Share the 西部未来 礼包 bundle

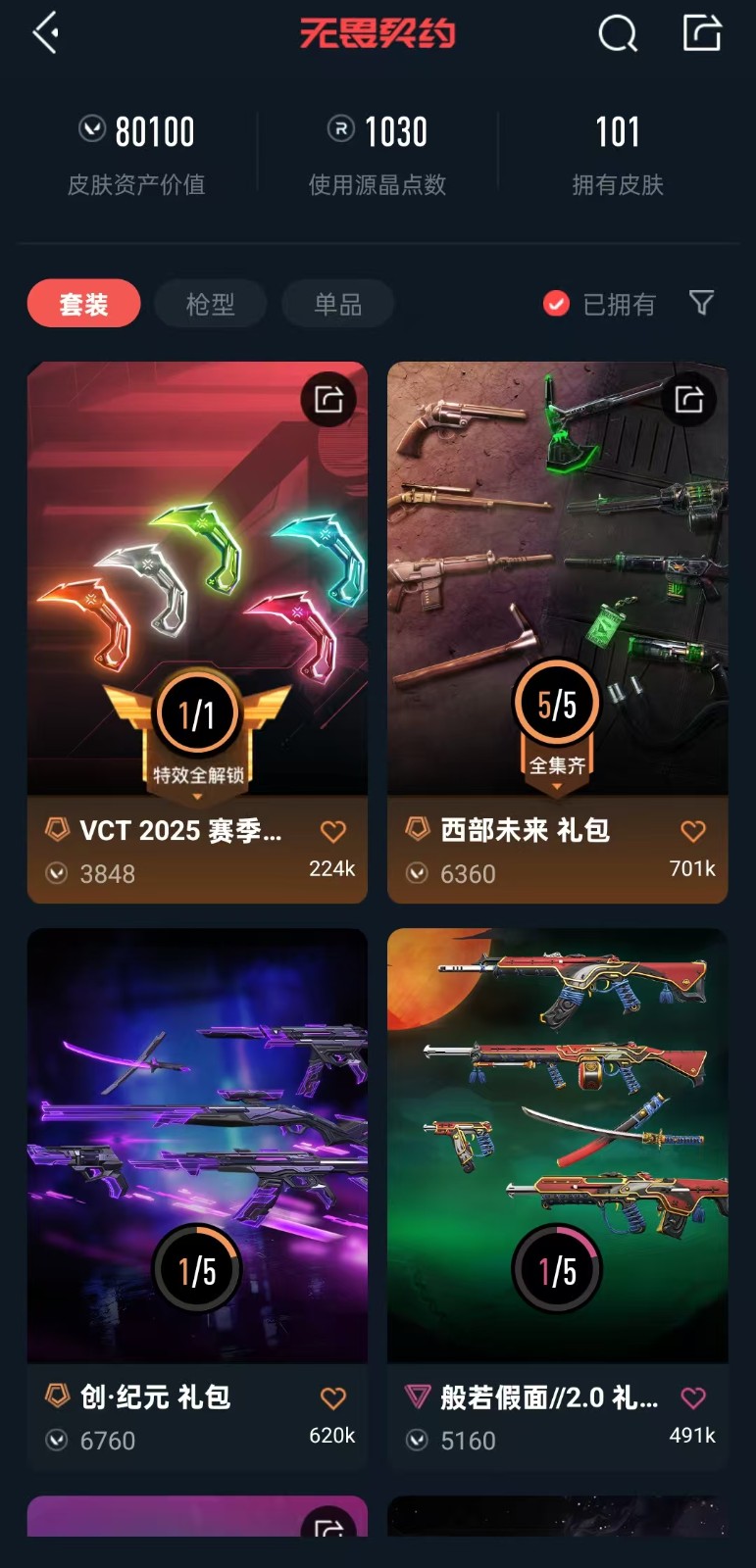[x=688, y=399]
